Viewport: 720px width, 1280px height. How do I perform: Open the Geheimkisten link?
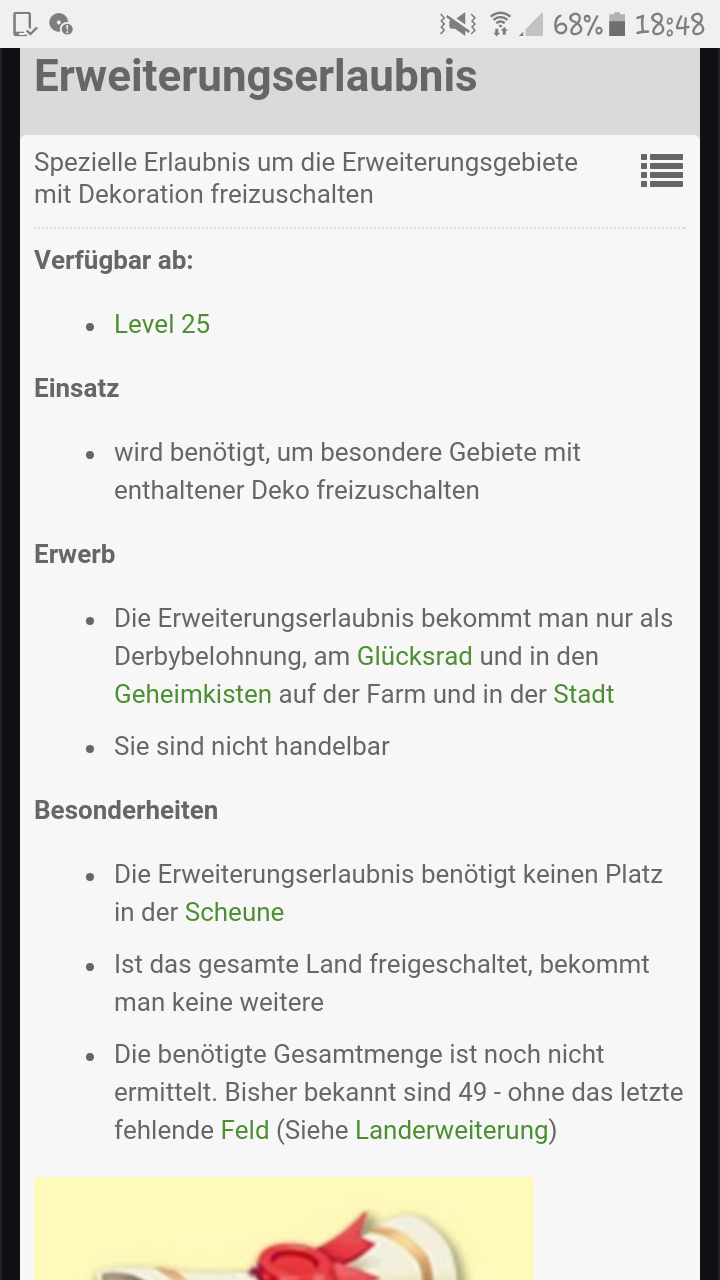(193, 694)
